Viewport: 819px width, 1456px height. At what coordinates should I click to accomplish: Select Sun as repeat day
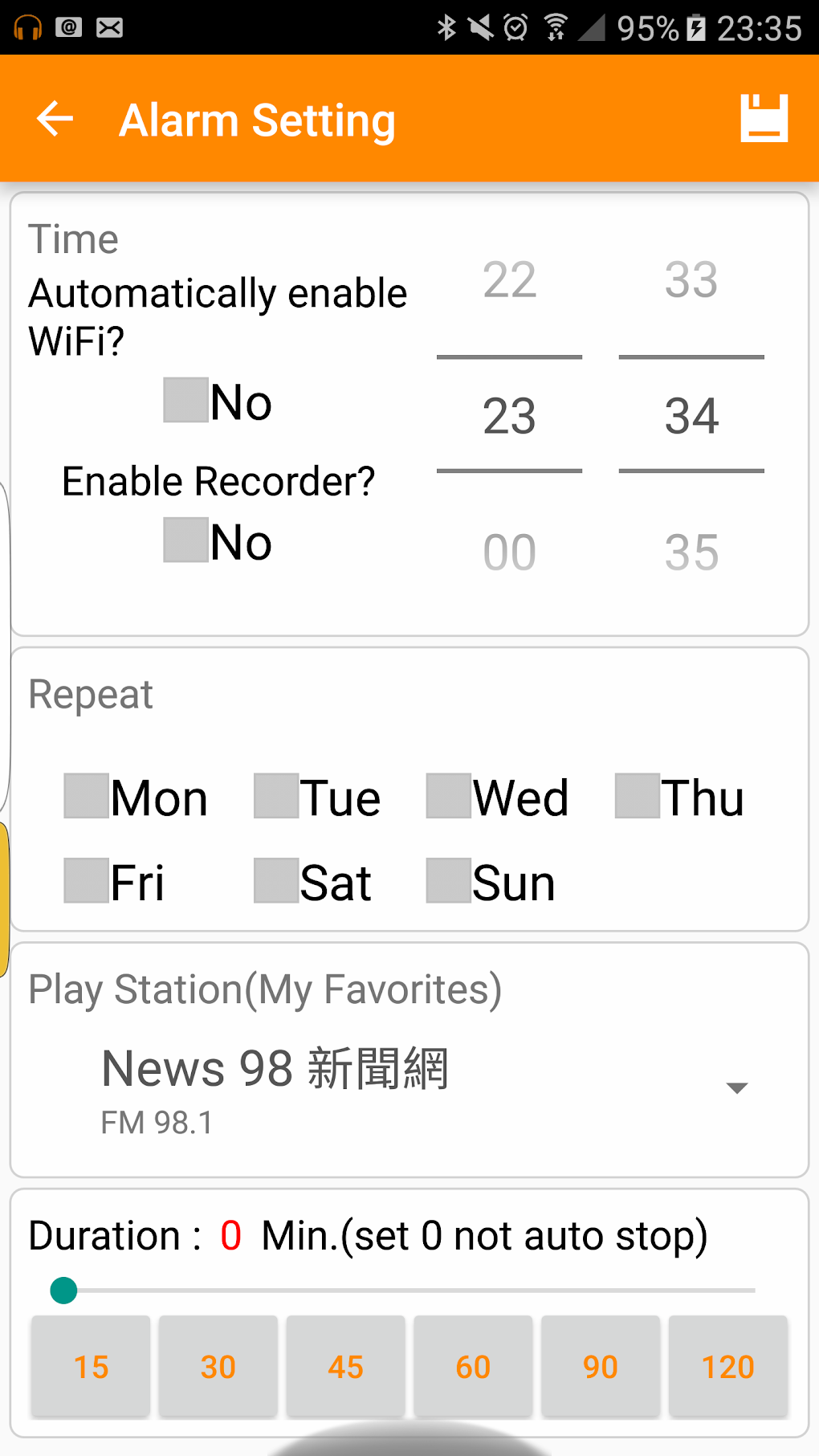[449, 880]
